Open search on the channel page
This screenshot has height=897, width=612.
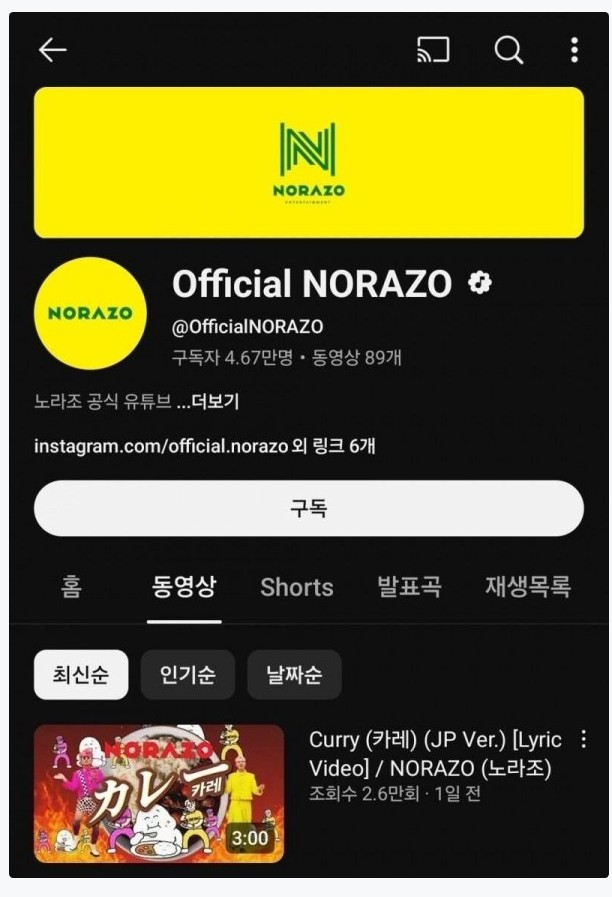coord(509,50)
